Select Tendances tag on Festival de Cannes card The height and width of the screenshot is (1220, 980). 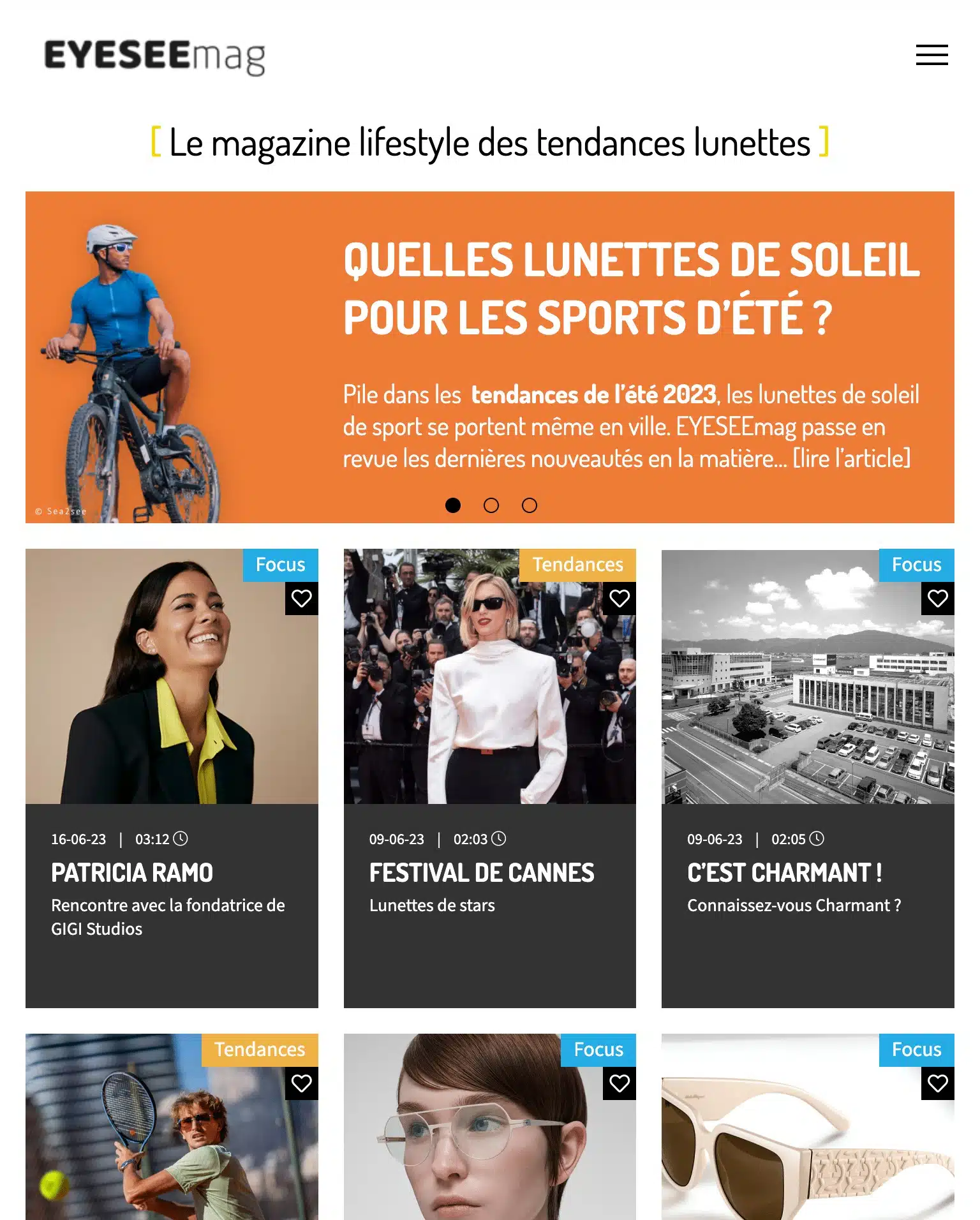[x=577, y=565]
